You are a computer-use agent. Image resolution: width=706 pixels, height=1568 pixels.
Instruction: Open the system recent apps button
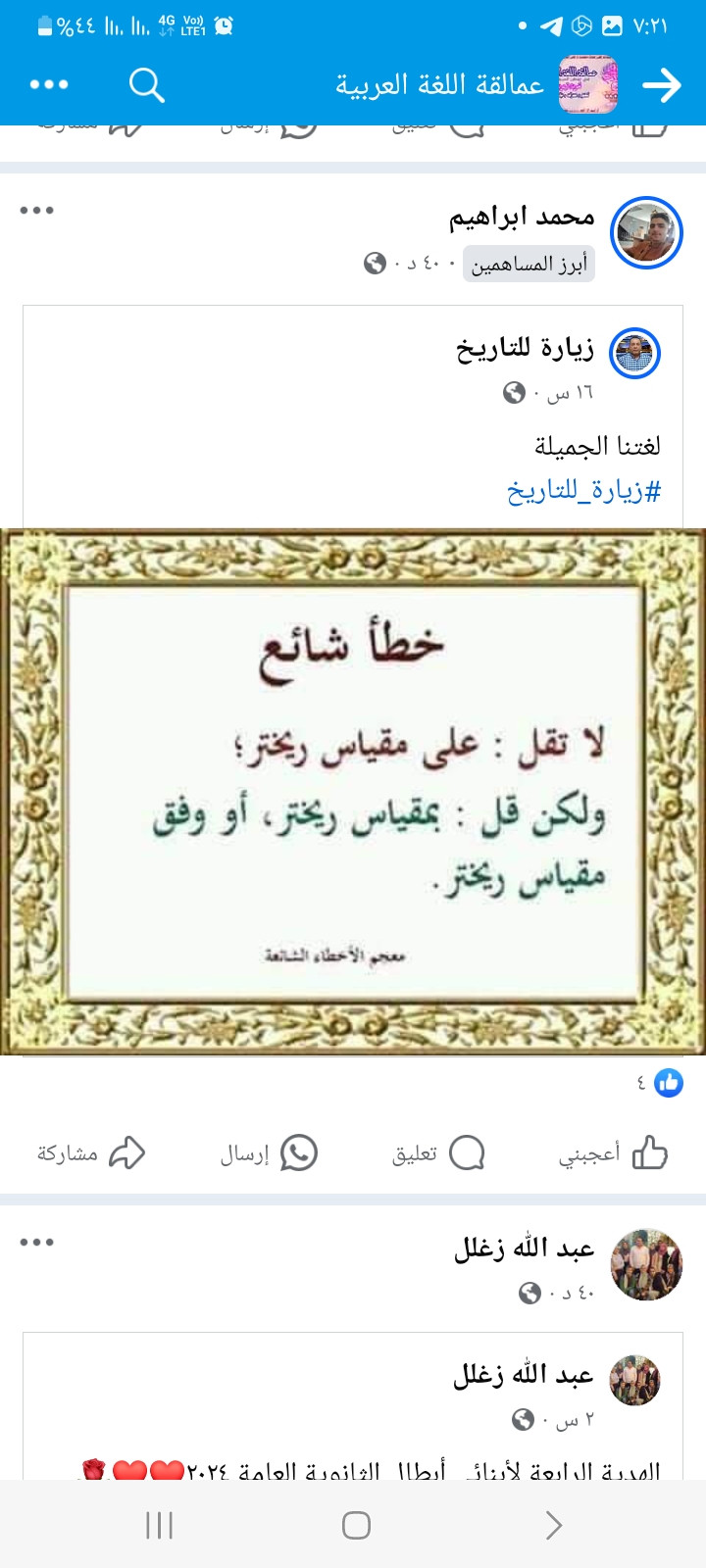point(159,1525)
